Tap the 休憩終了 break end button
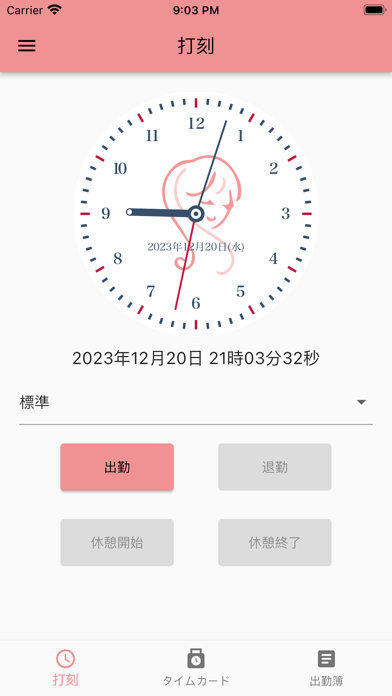Viewport: 392px width, 696px height. [275, 542]
